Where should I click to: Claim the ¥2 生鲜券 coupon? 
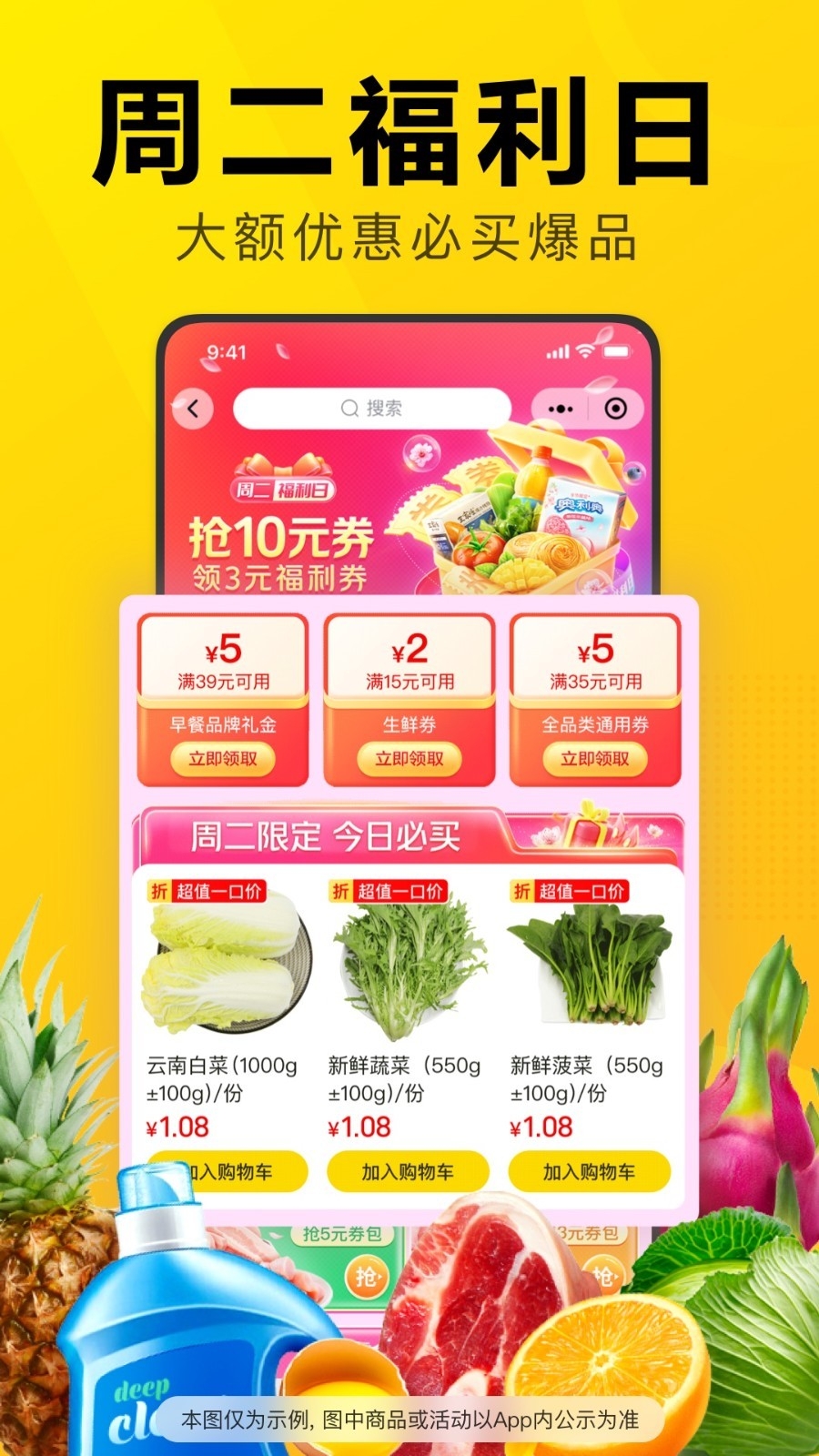point(408,760)
